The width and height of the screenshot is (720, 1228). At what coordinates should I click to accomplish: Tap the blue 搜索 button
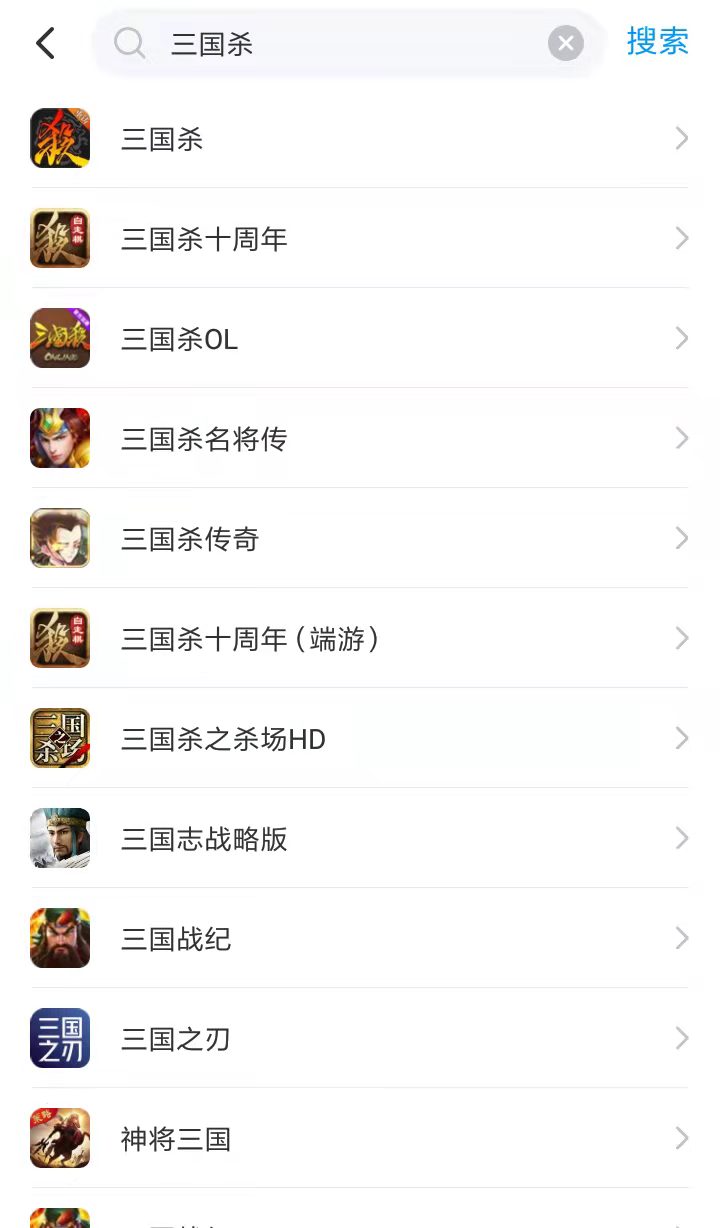click(657, 42)
